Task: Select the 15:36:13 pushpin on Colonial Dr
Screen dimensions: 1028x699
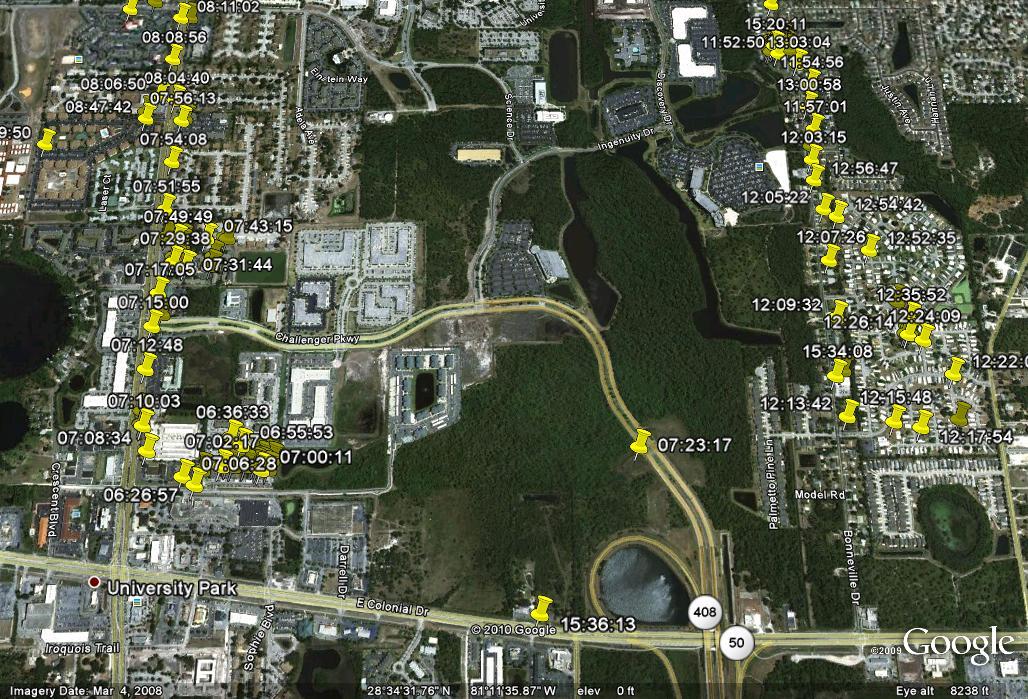Action: [542, 608]
